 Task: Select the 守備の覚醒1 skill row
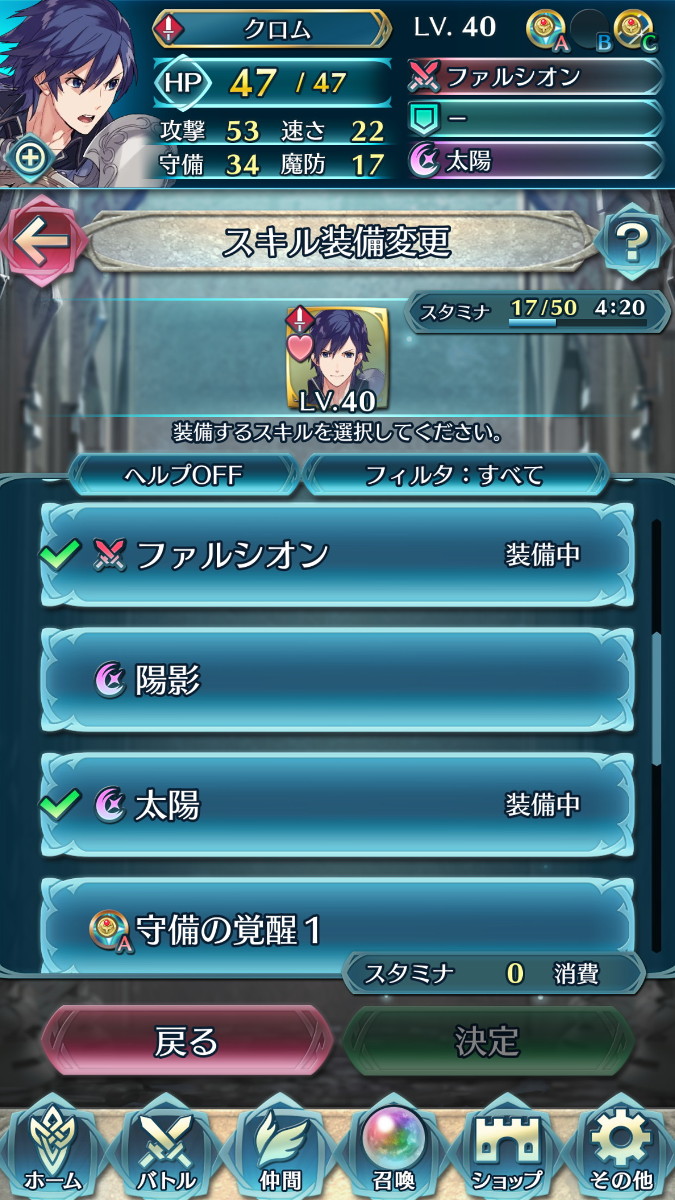click(x=337, y=926)
